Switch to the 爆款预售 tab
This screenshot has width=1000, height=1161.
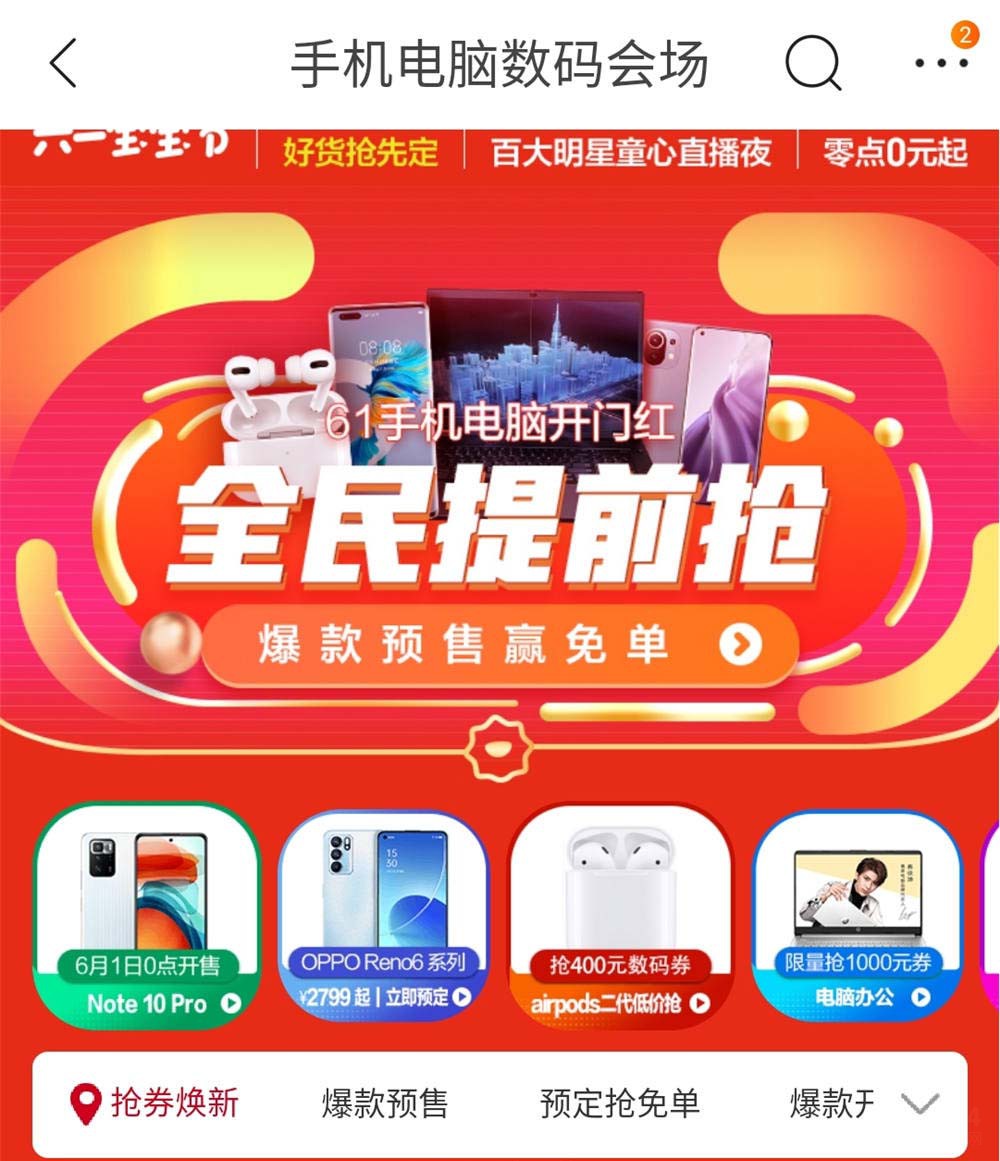click(x=385, y=1104)
